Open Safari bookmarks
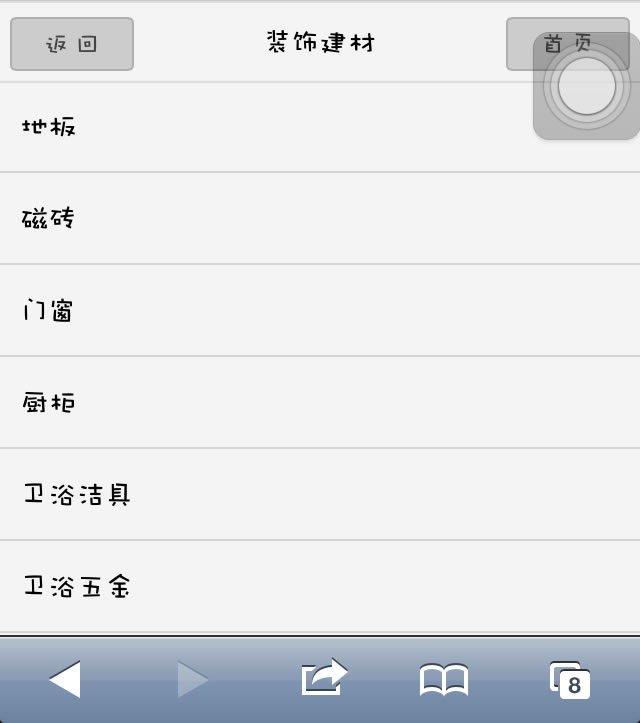640x723 pixels. pos(444,680)
